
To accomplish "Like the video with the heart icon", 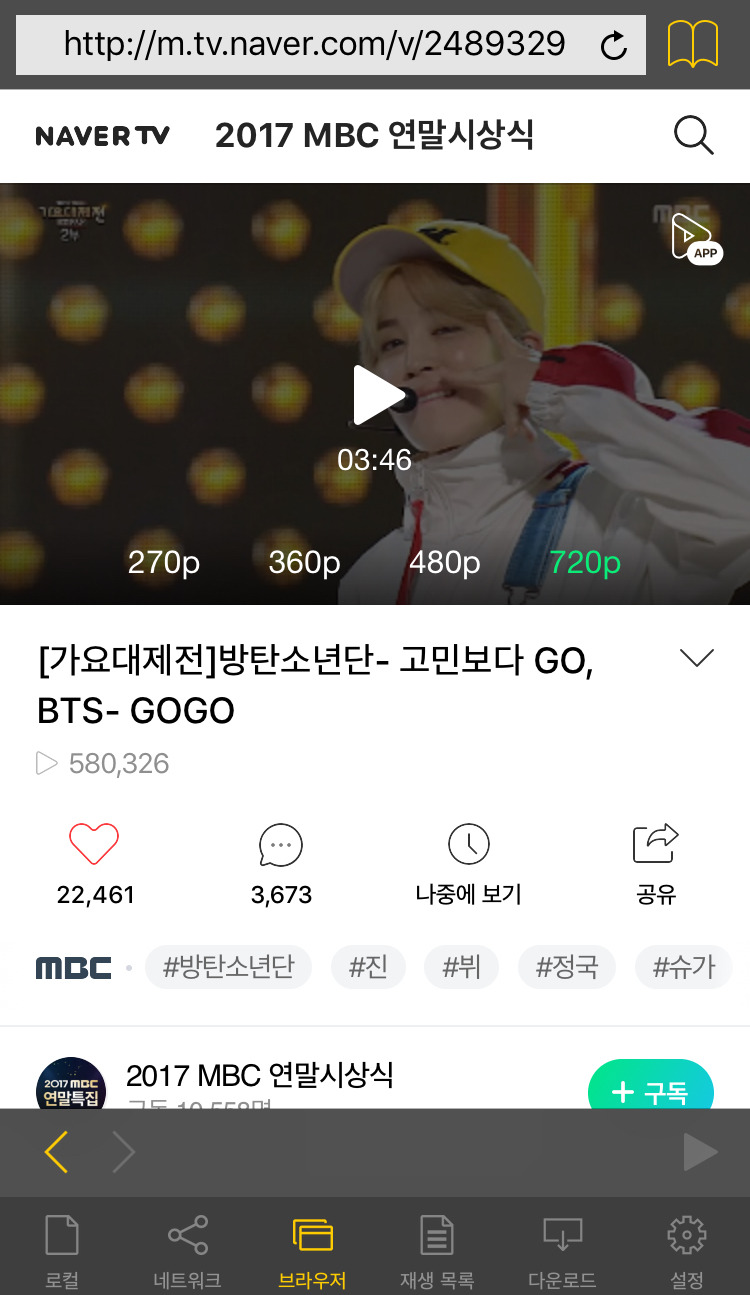I will coord(94,845).
